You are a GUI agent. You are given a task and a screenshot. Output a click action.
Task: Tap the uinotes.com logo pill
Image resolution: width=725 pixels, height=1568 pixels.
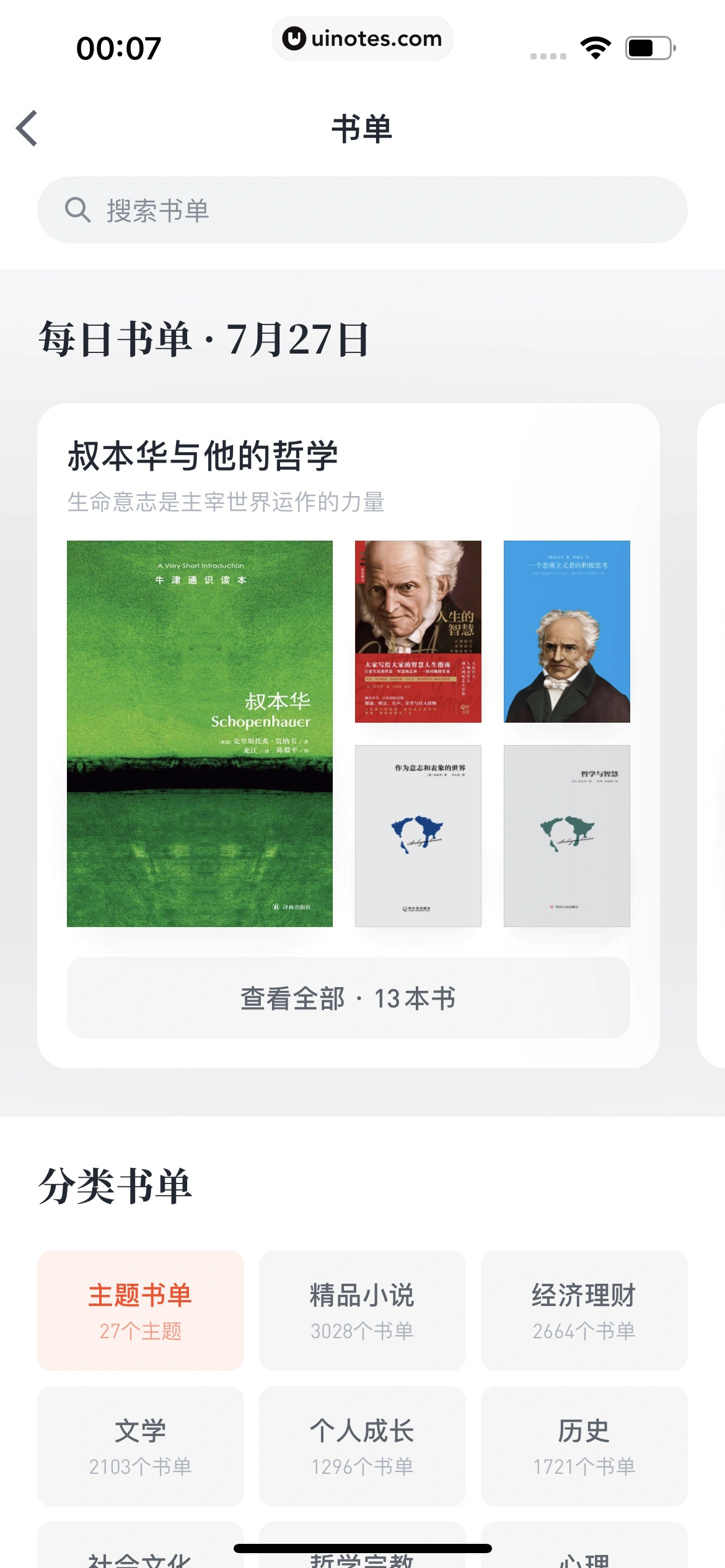[362, 38]
